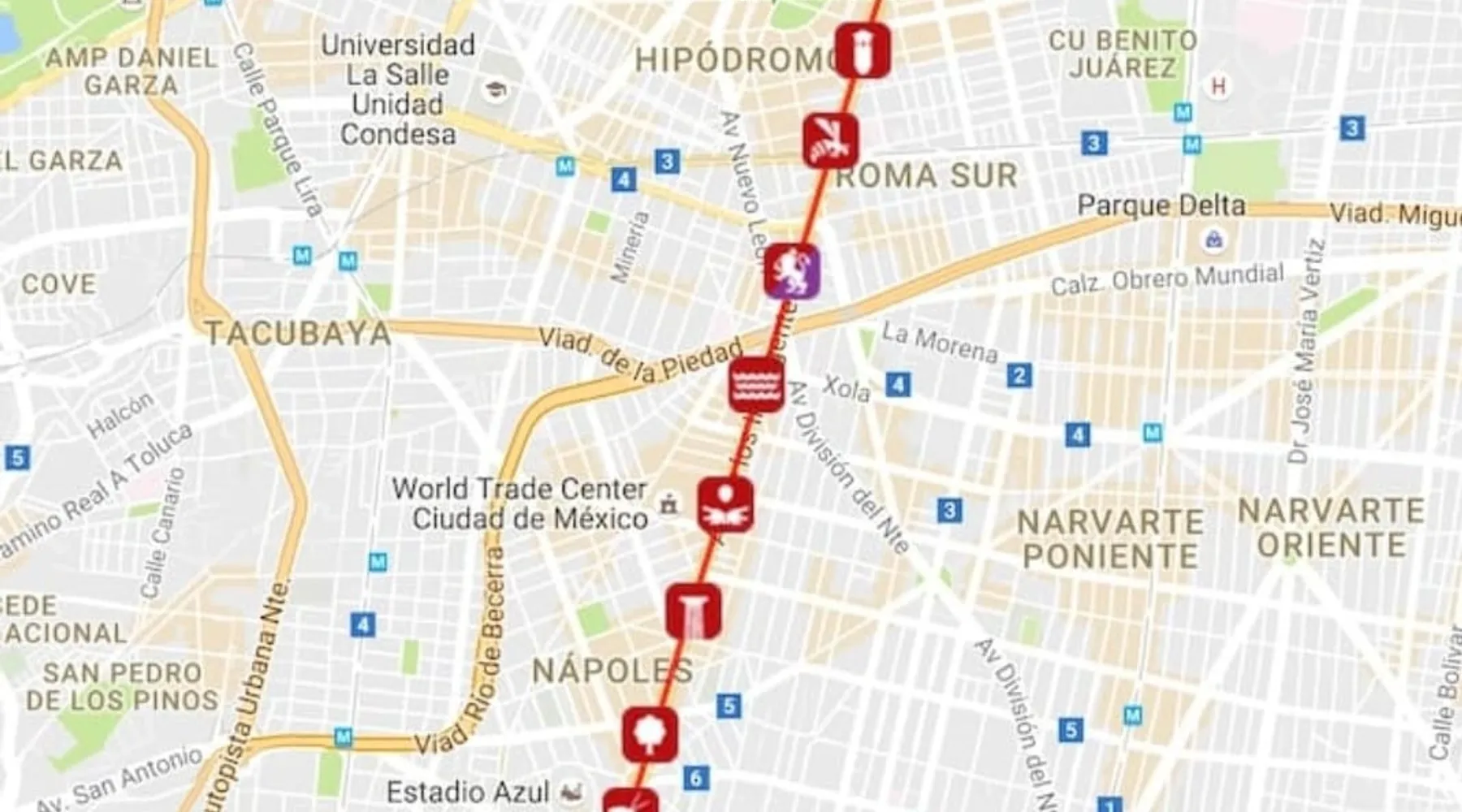Tap the wasp station marker near Roma Sur
The height and width of the screenshot is (812, 1462).
click(830, 140)
